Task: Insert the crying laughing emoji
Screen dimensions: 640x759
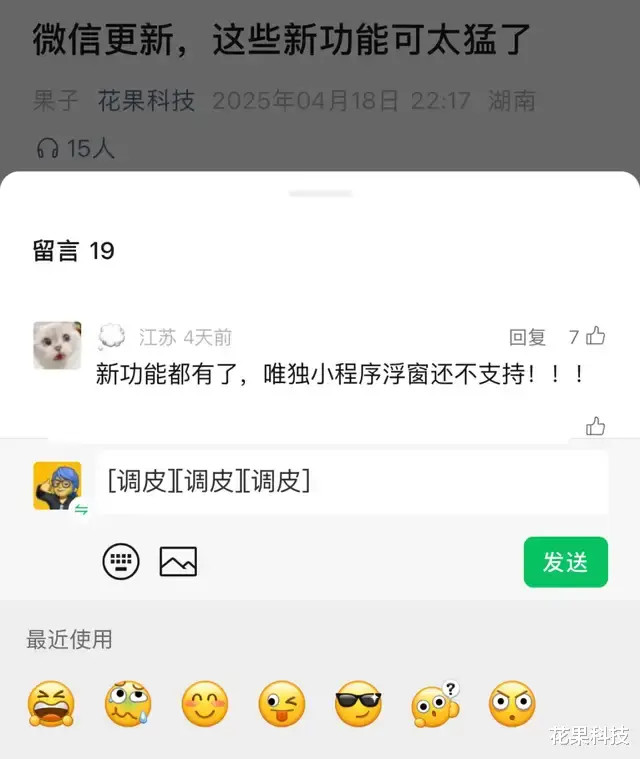Action: click(51, 705)
